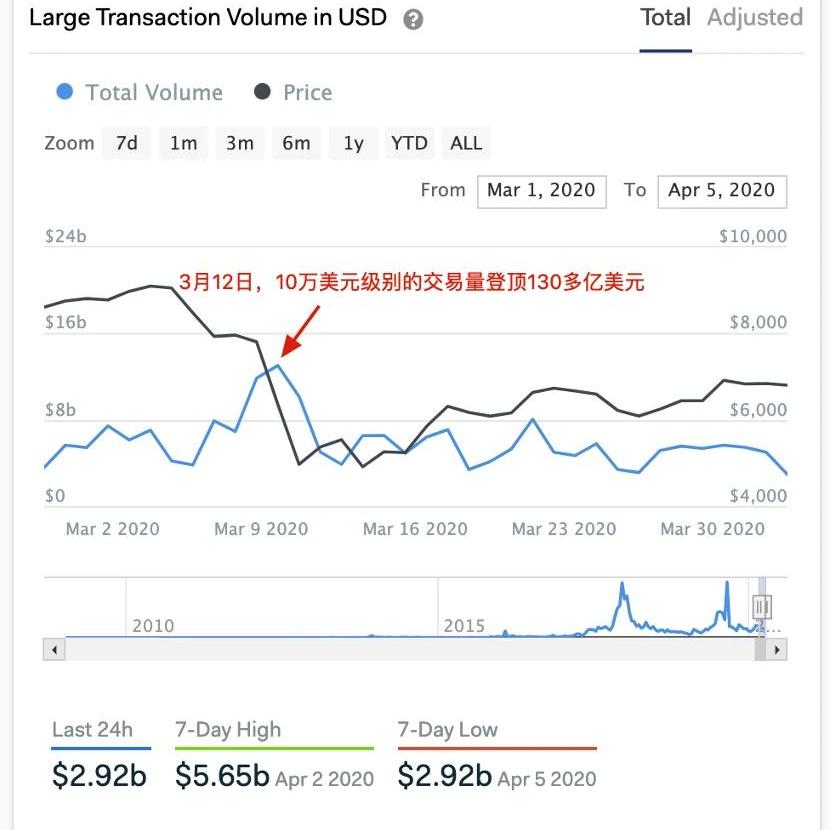Tap the range handle on the navigator
The image size is (830, 830).
click(x=761, y=607)
